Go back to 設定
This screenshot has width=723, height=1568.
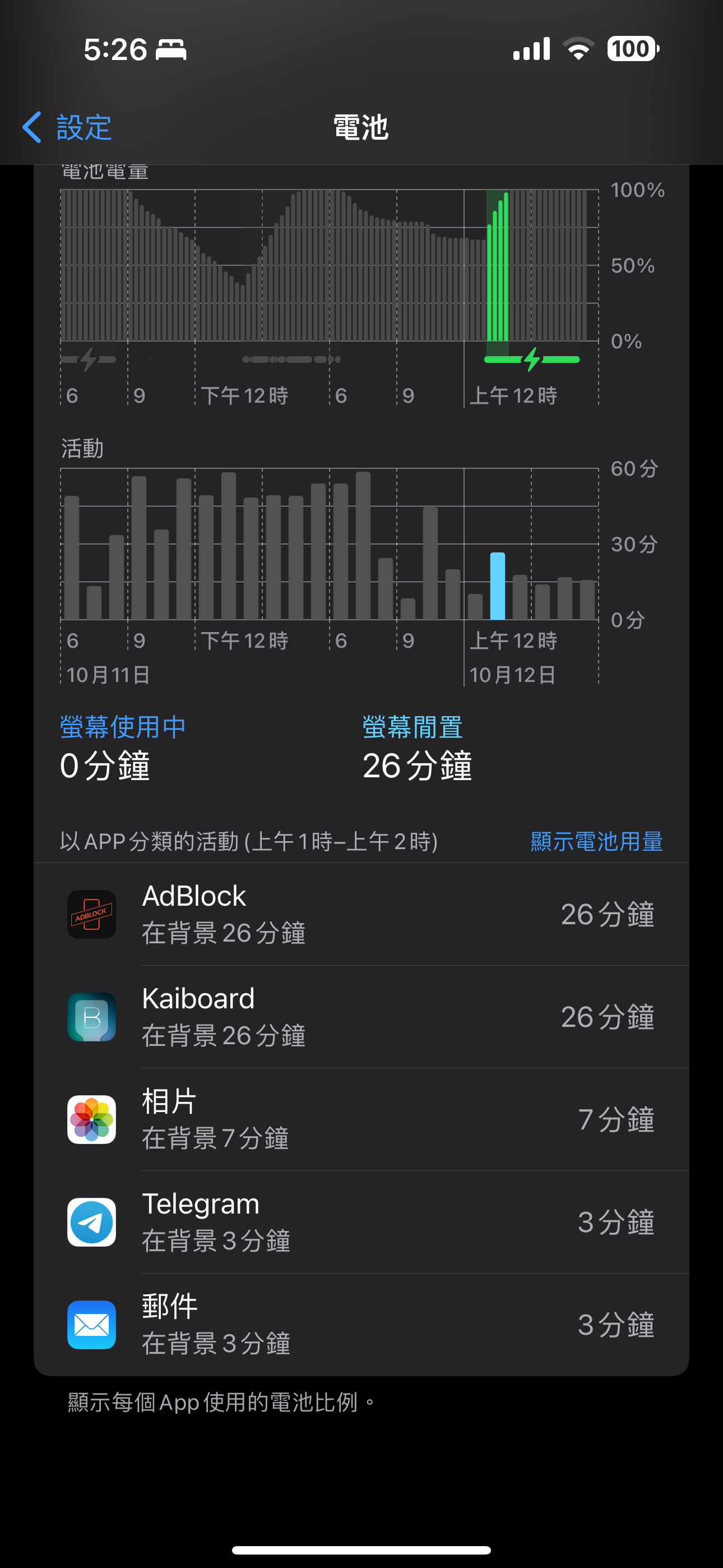pyautogui.click(x=67, y=127)
